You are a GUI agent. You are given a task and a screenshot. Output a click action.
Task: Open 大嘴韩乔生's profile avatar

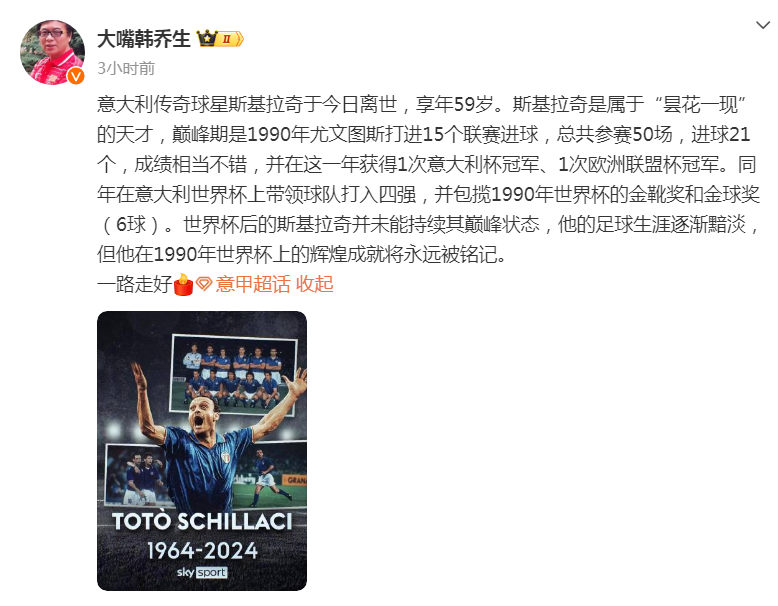(x=53, y=51)
